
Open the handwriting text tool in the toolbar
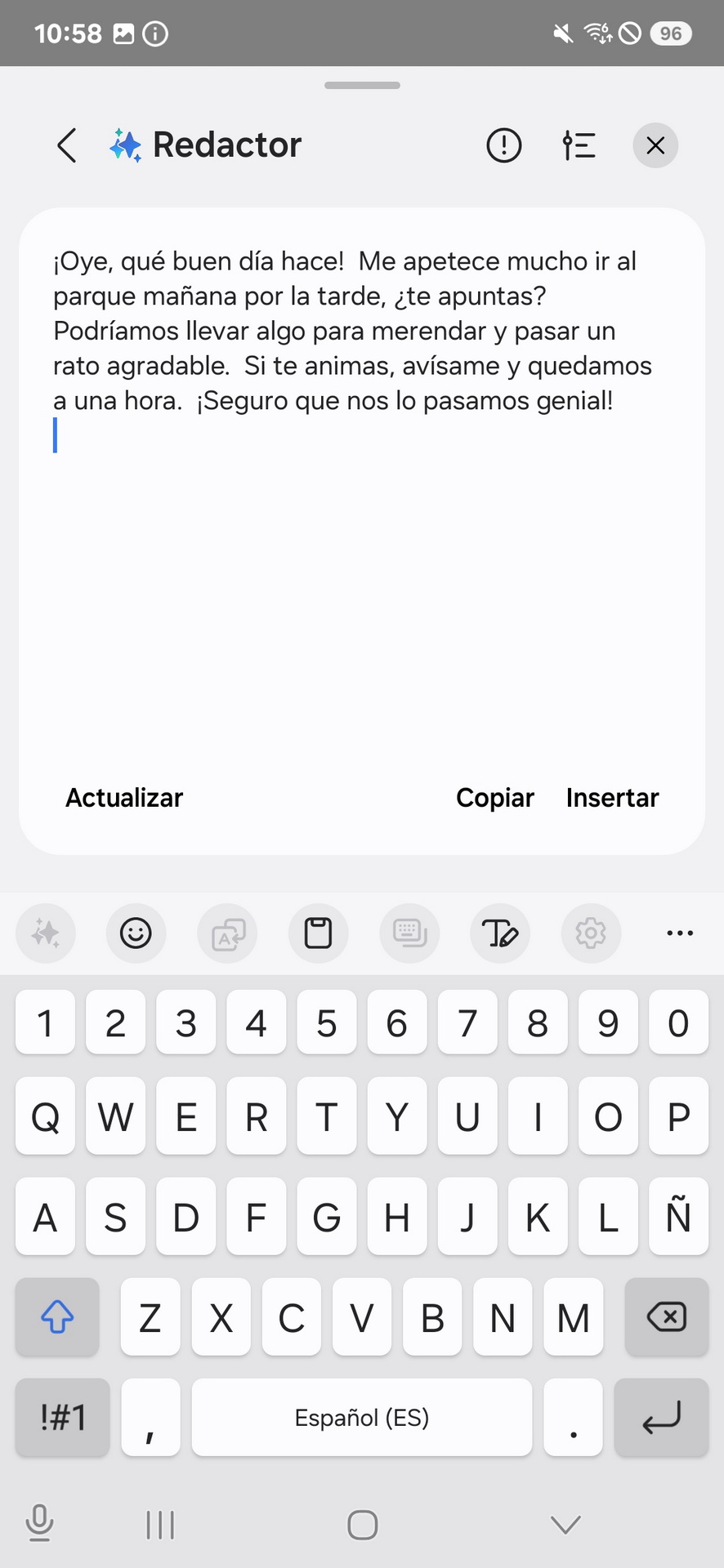pos(500,933)
